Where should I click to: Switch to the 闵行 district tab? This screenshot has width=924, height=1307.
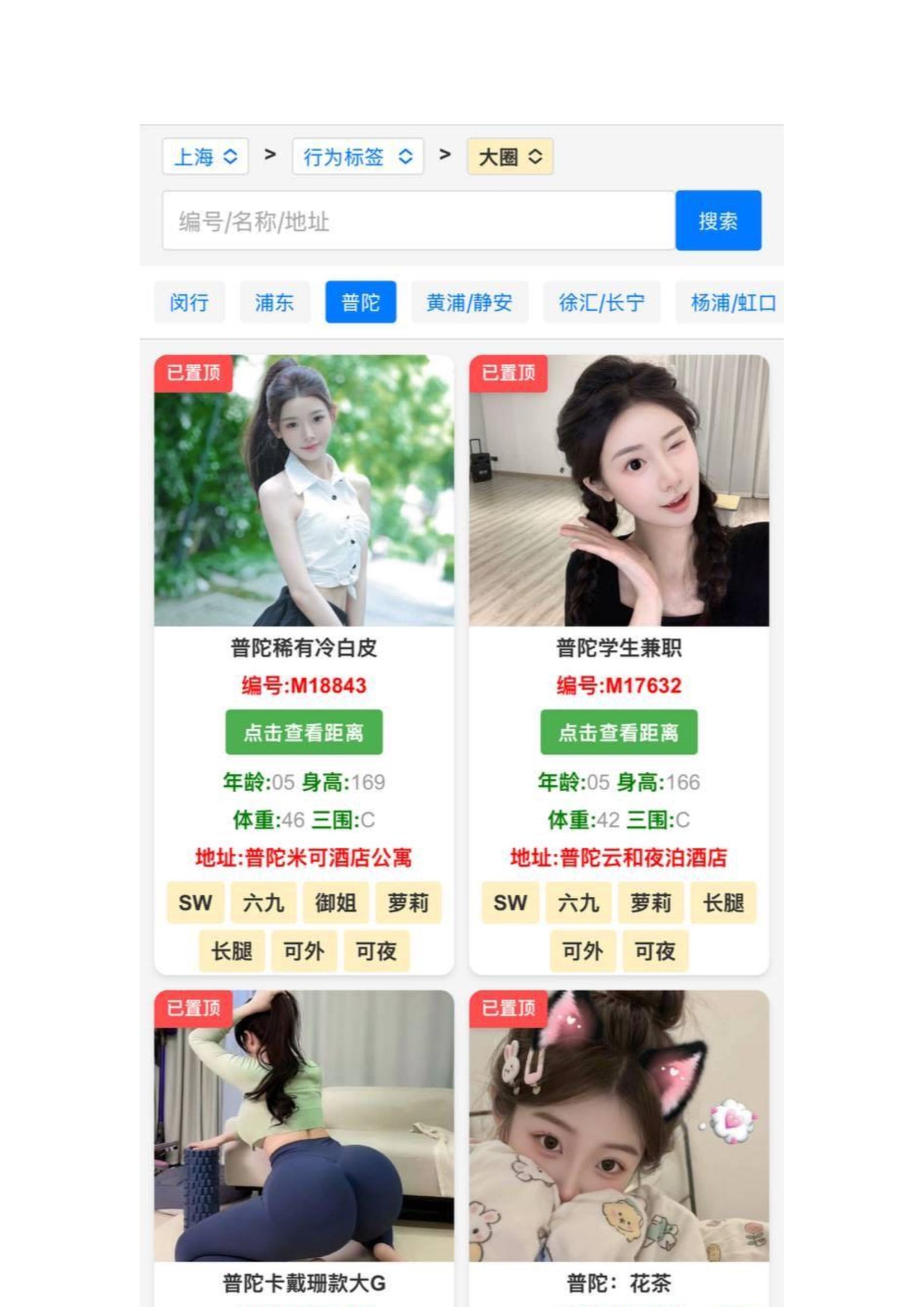[x=189, y=302]
